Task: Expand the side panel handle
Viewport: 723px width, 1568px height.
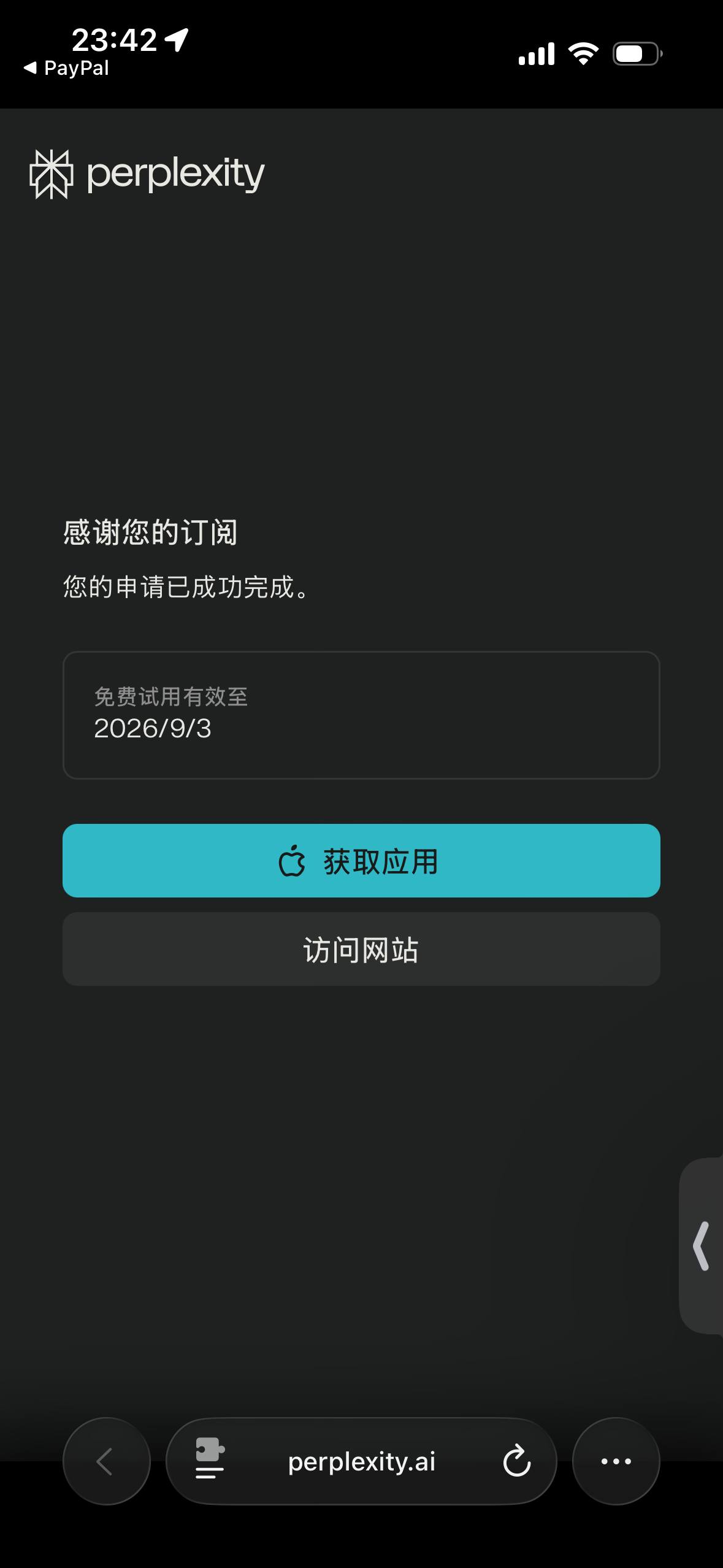Action: (x=702, y=1245)
